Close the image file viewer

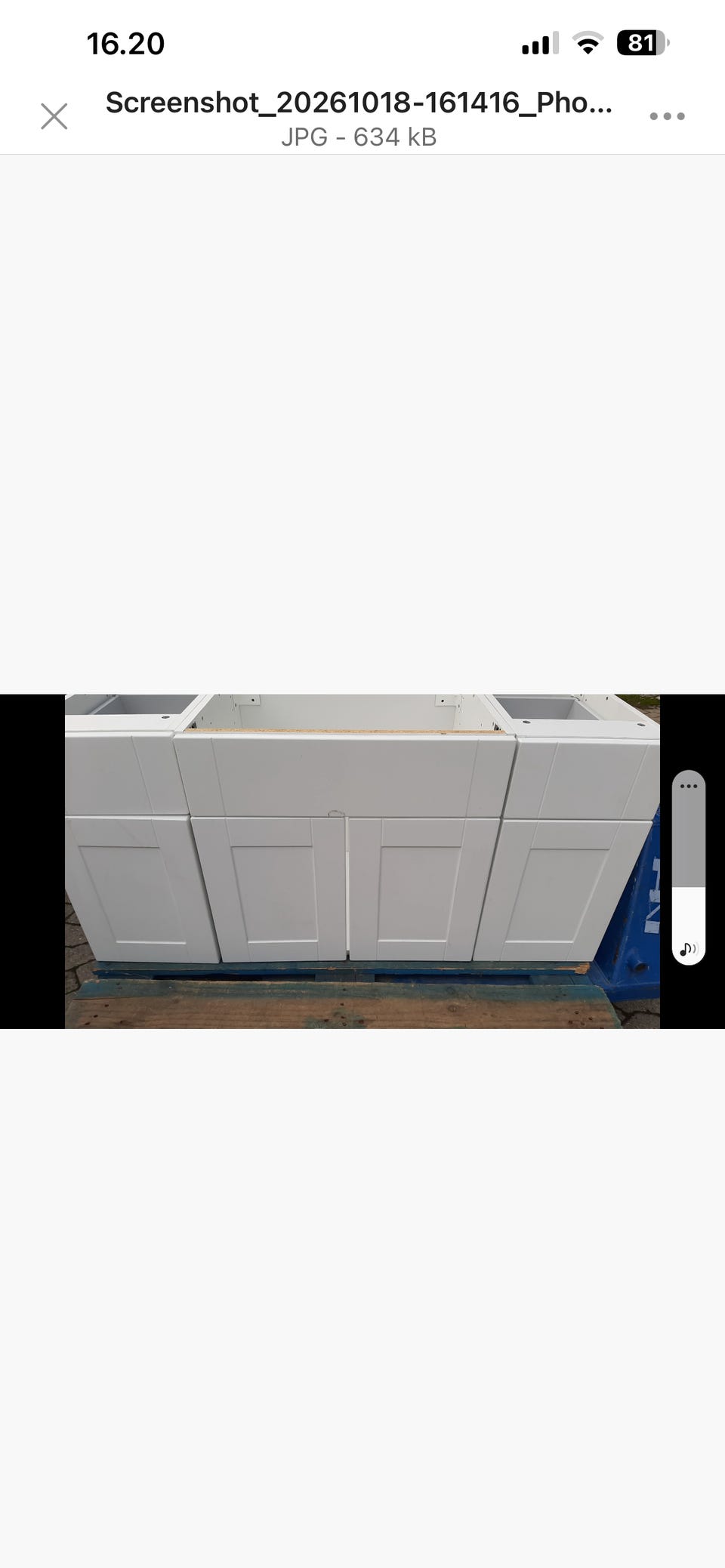(54, 116)
